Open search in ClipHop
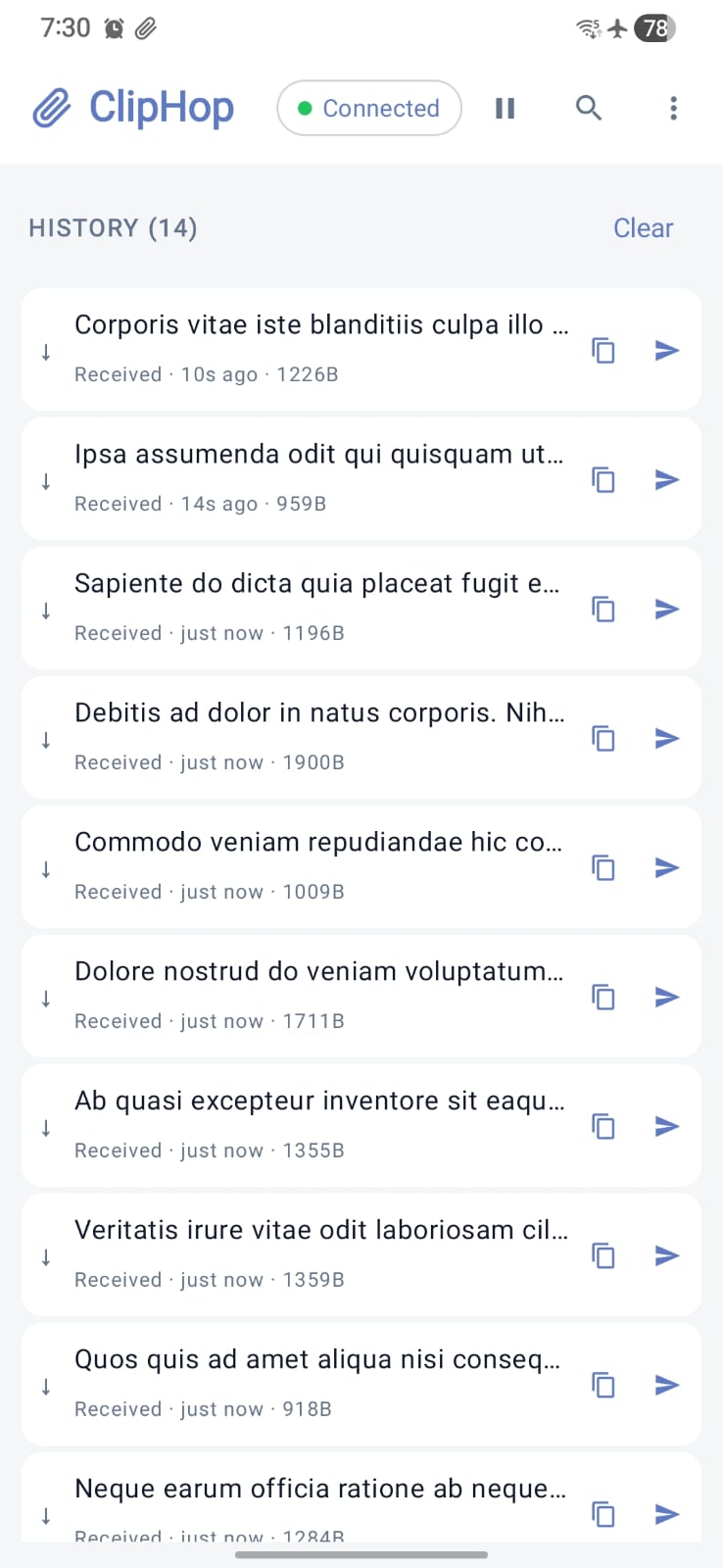Screen dimensions: 723x1568 (589, 108)
